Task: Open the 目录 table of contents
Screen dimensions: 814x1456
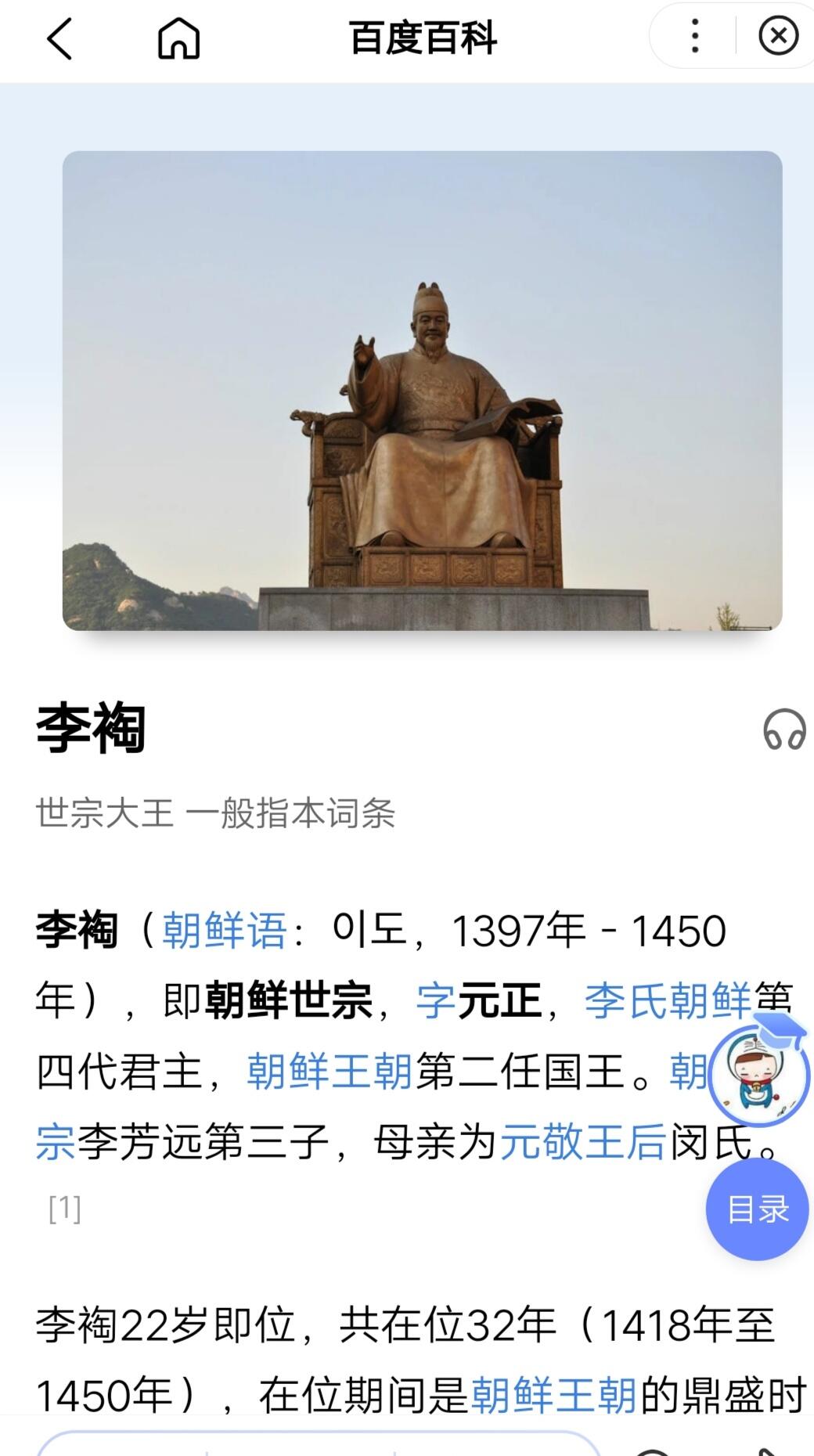Action: click(757, 1209)
